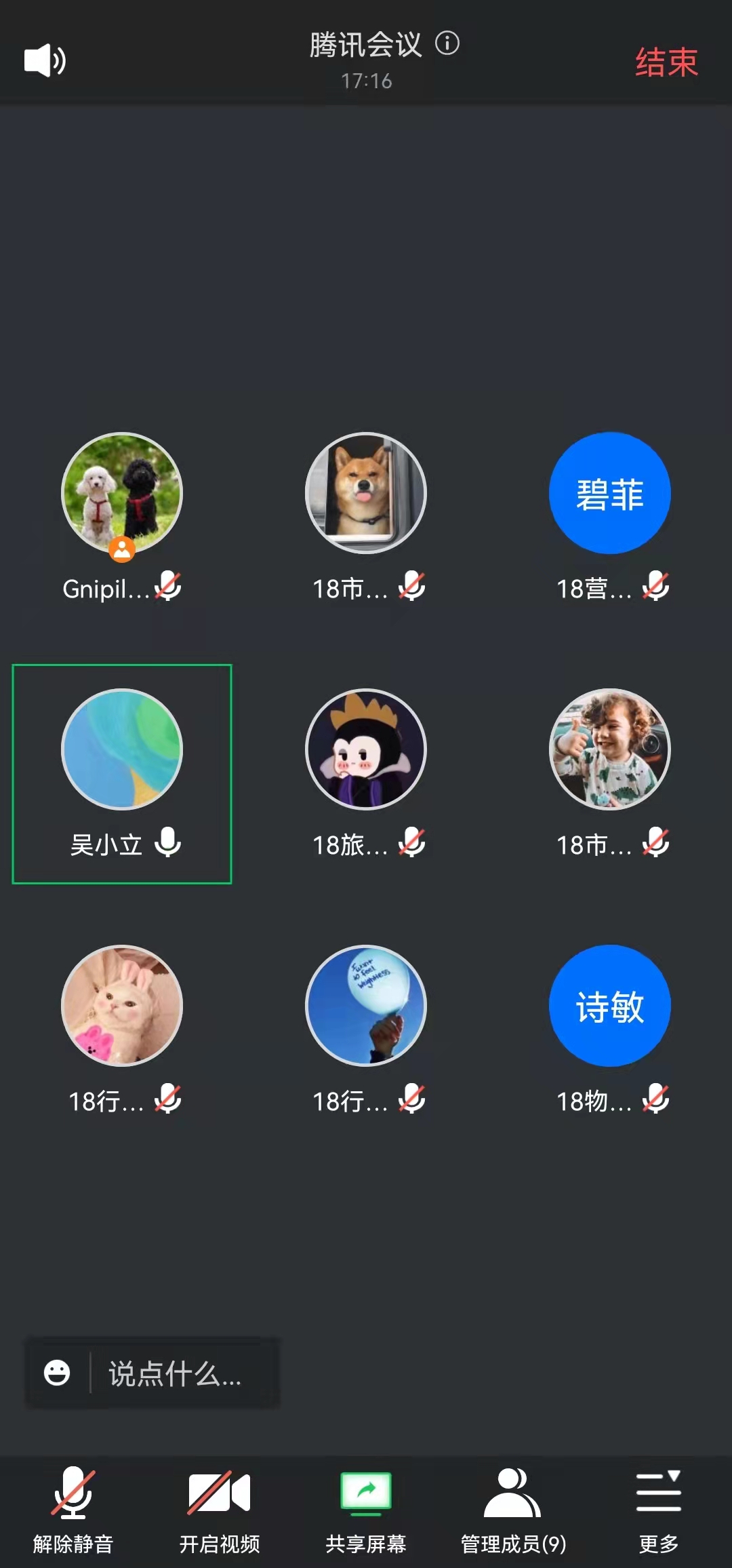
Task: Tap the 说点什么 chat input
Action: point(175,1374)
